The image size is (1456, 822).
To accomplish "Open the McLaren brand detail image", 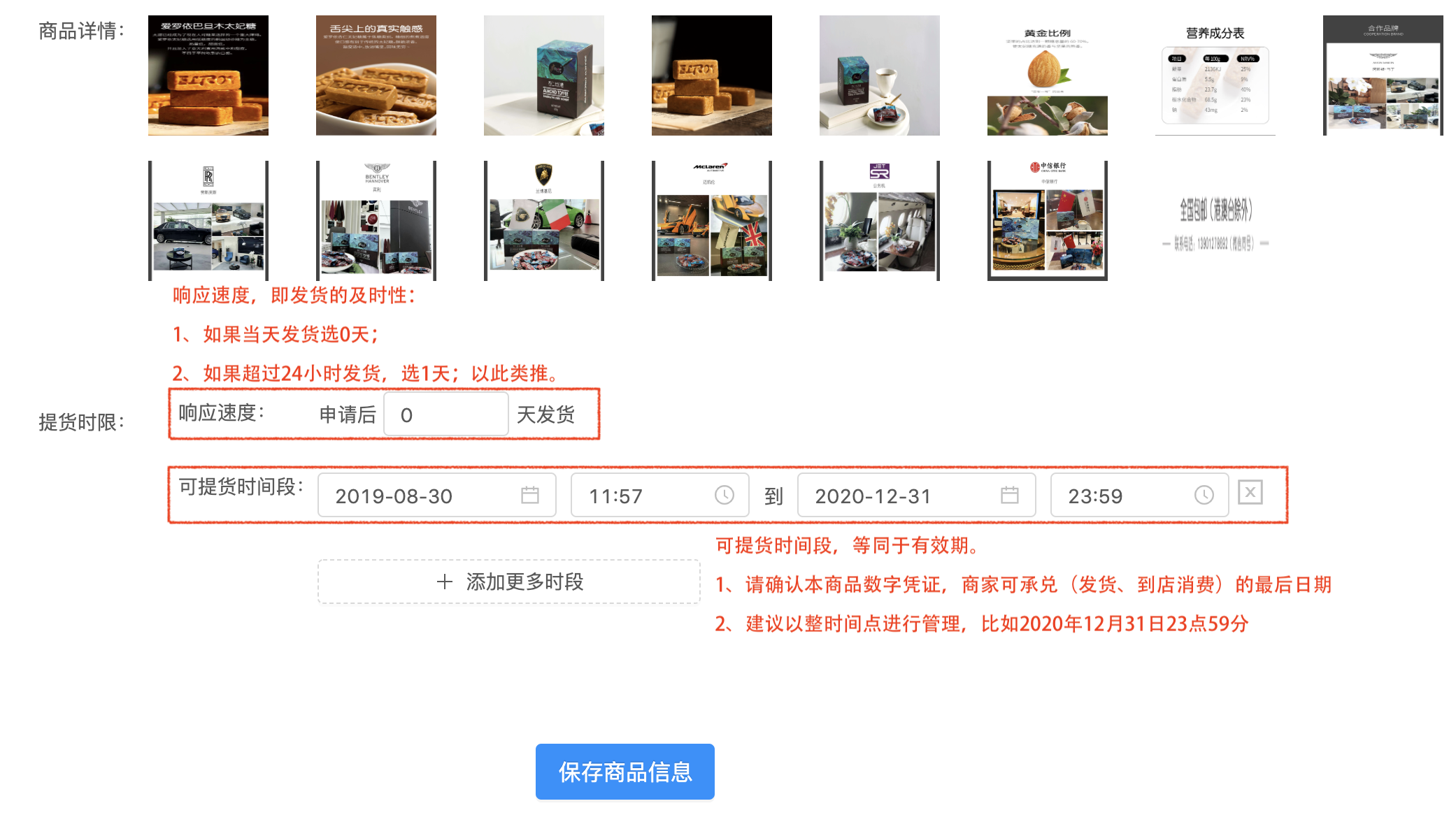I will (711, 221).
